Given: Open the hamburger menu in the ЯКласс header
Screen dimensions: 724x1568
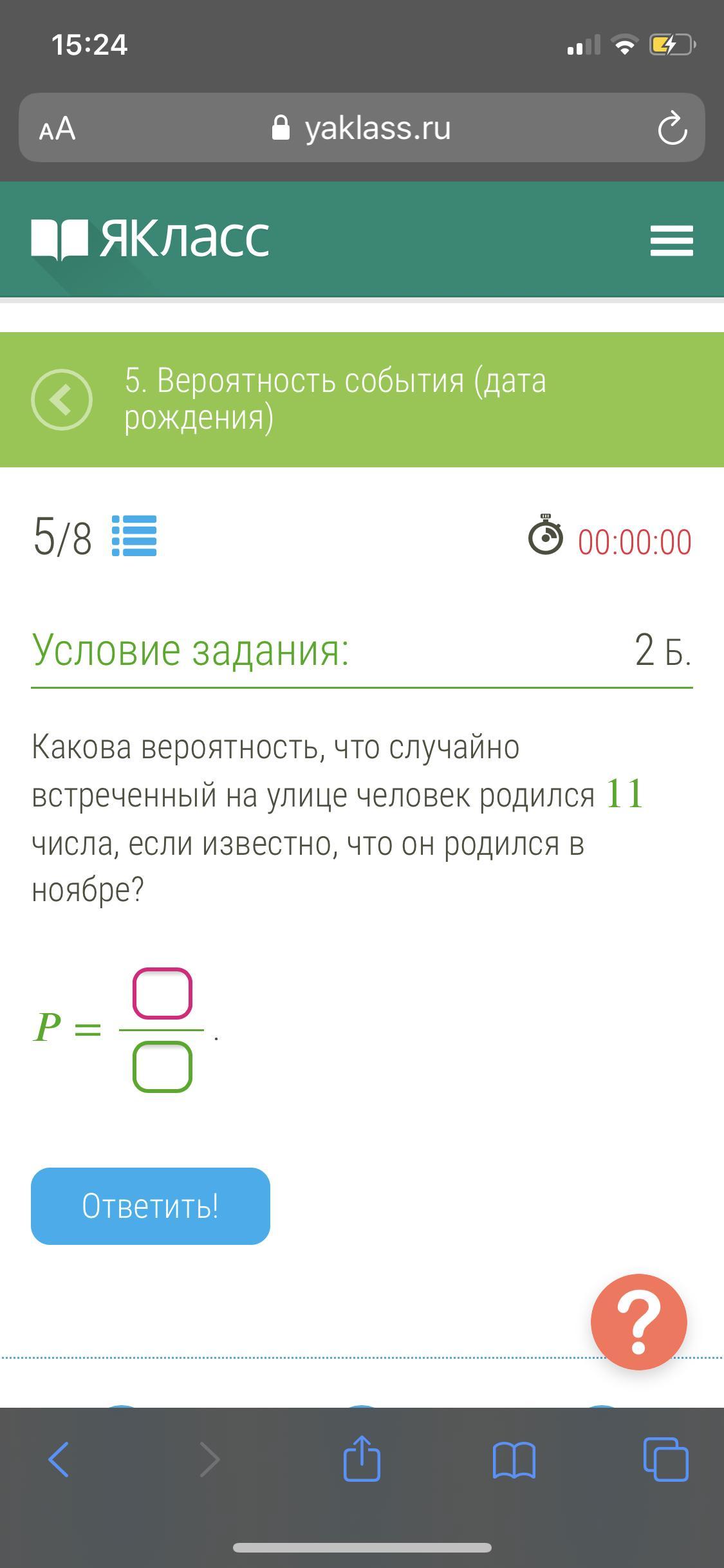Looking at the screenshot, I should click(x=671, y=240).
